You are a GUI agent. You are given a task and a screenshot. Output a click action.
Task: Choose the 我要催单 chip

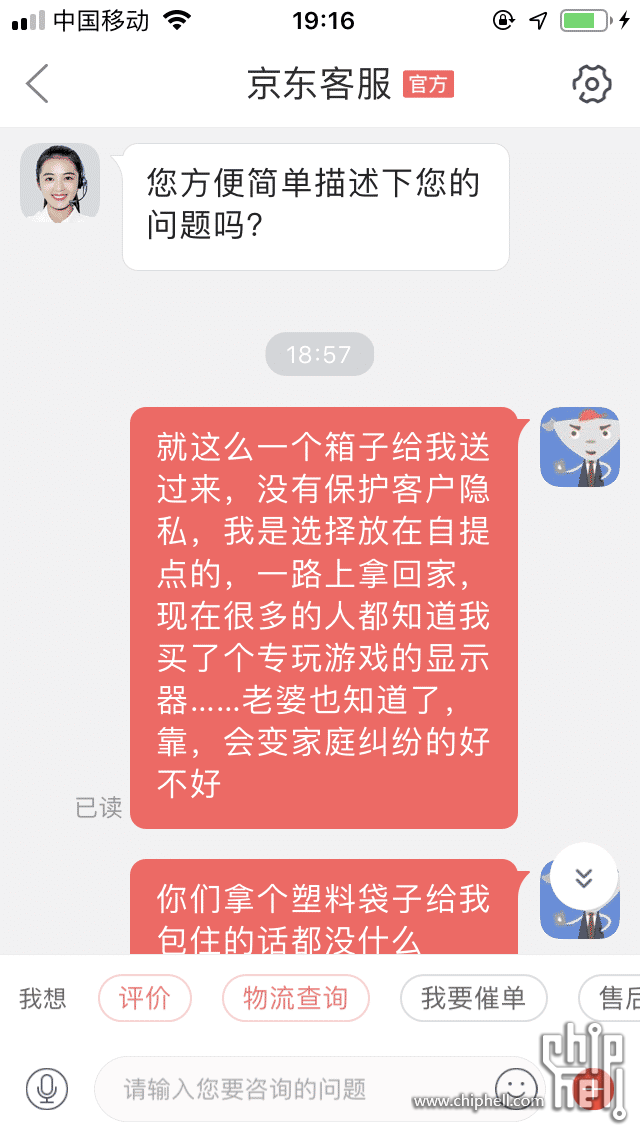pos(473,998)
